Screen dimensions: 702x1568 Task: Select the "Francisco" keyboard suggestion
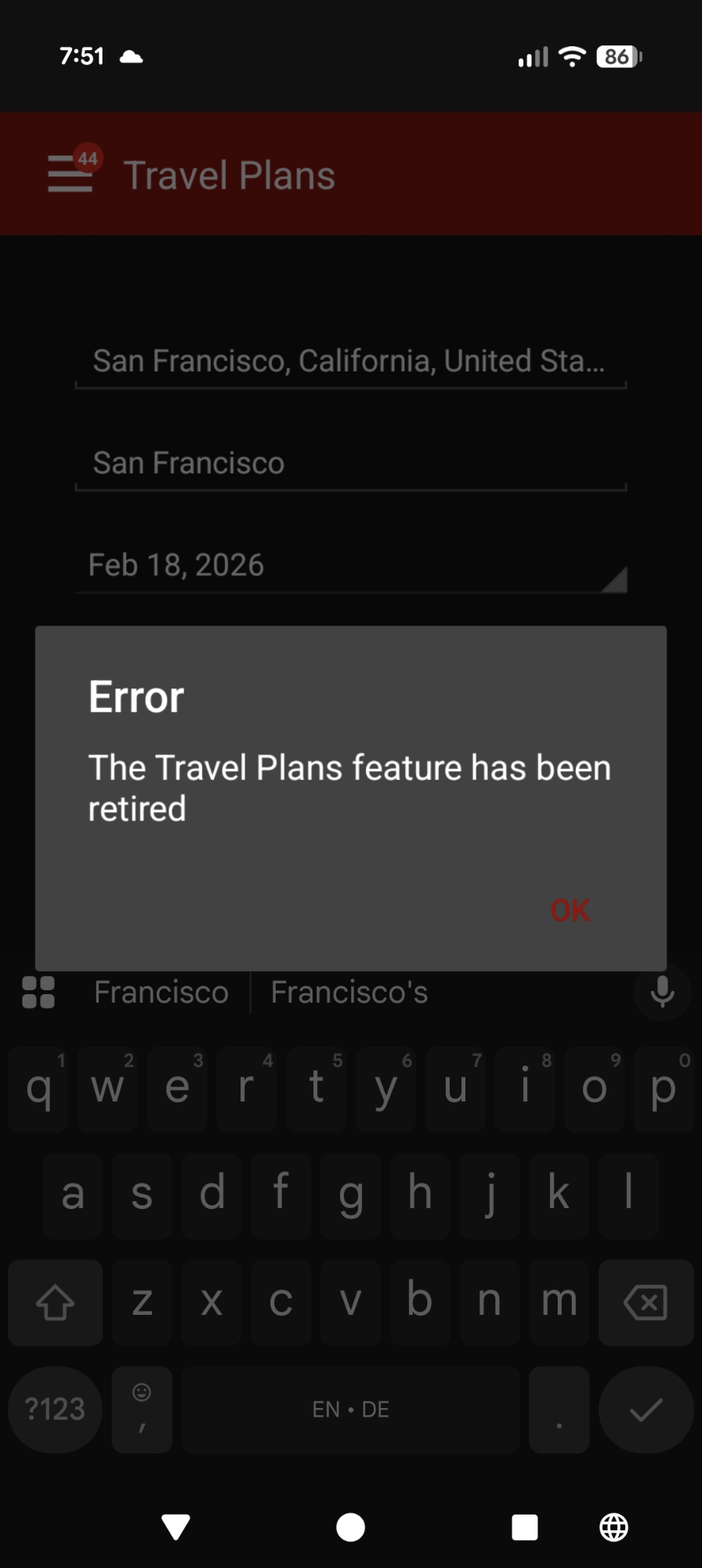coord(161,993)
